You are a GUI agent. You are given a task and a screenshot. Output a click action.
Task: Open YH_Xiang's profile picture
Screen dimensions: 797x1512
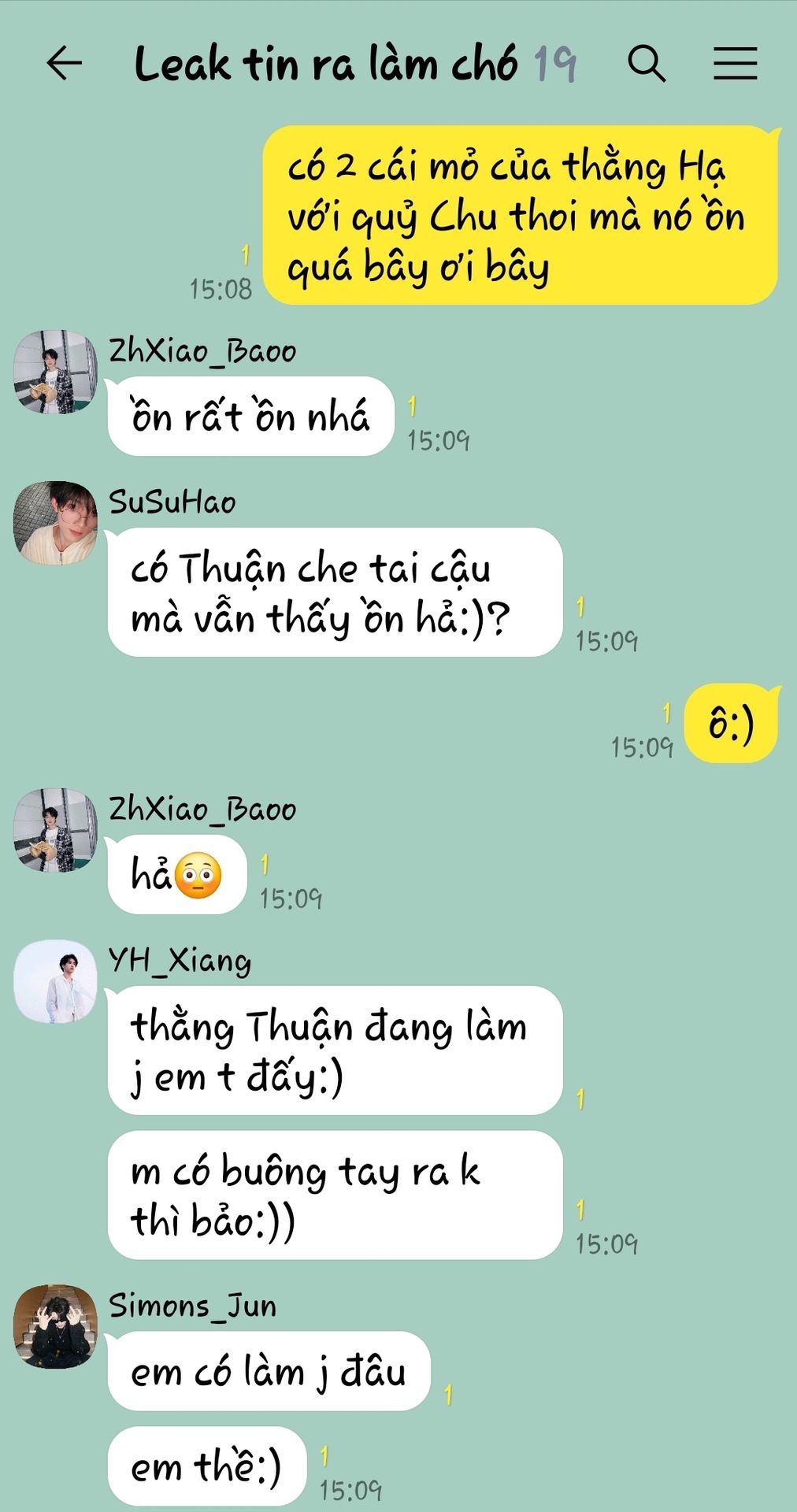click(55, 981)
